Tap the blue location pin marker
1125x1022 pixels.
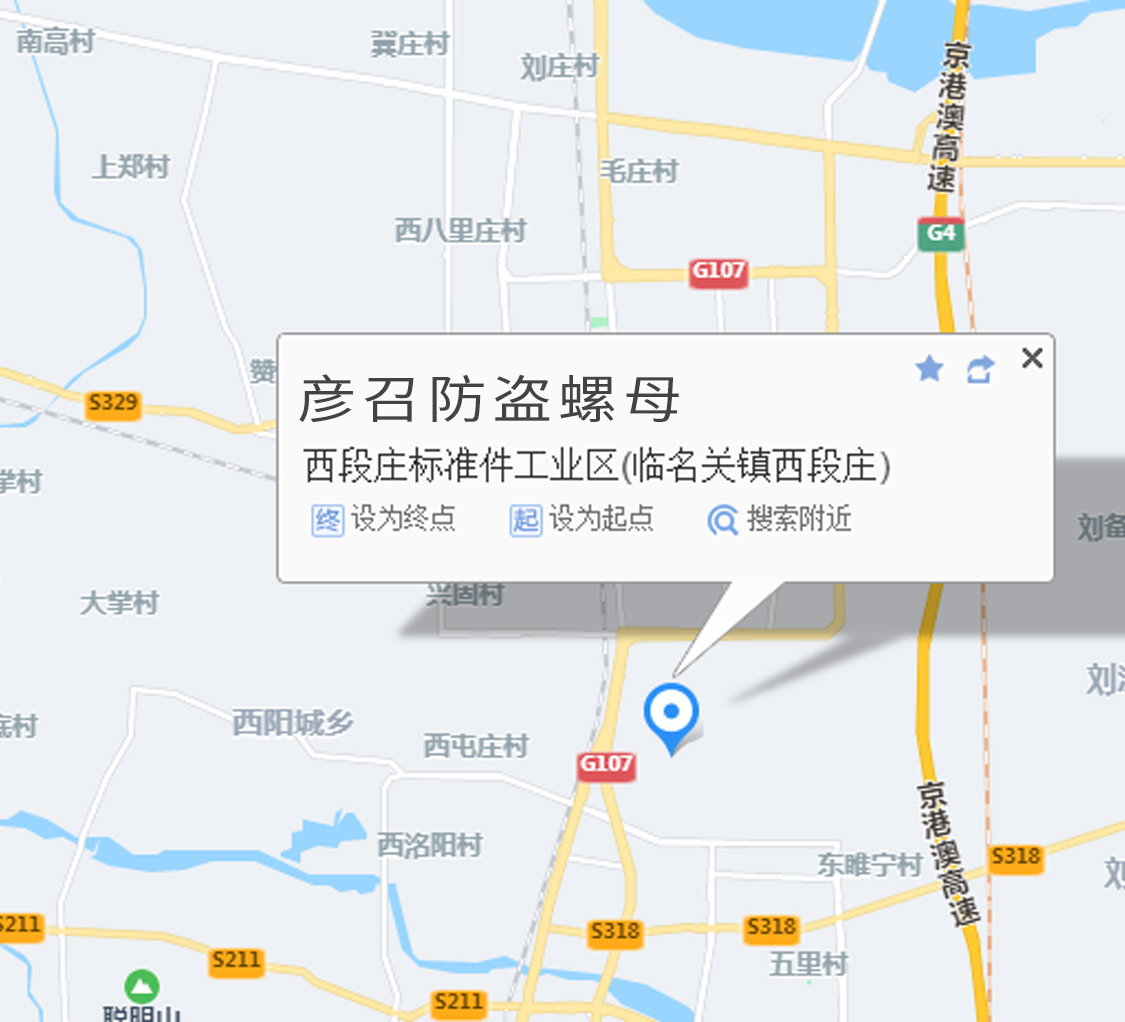point(671,714)
